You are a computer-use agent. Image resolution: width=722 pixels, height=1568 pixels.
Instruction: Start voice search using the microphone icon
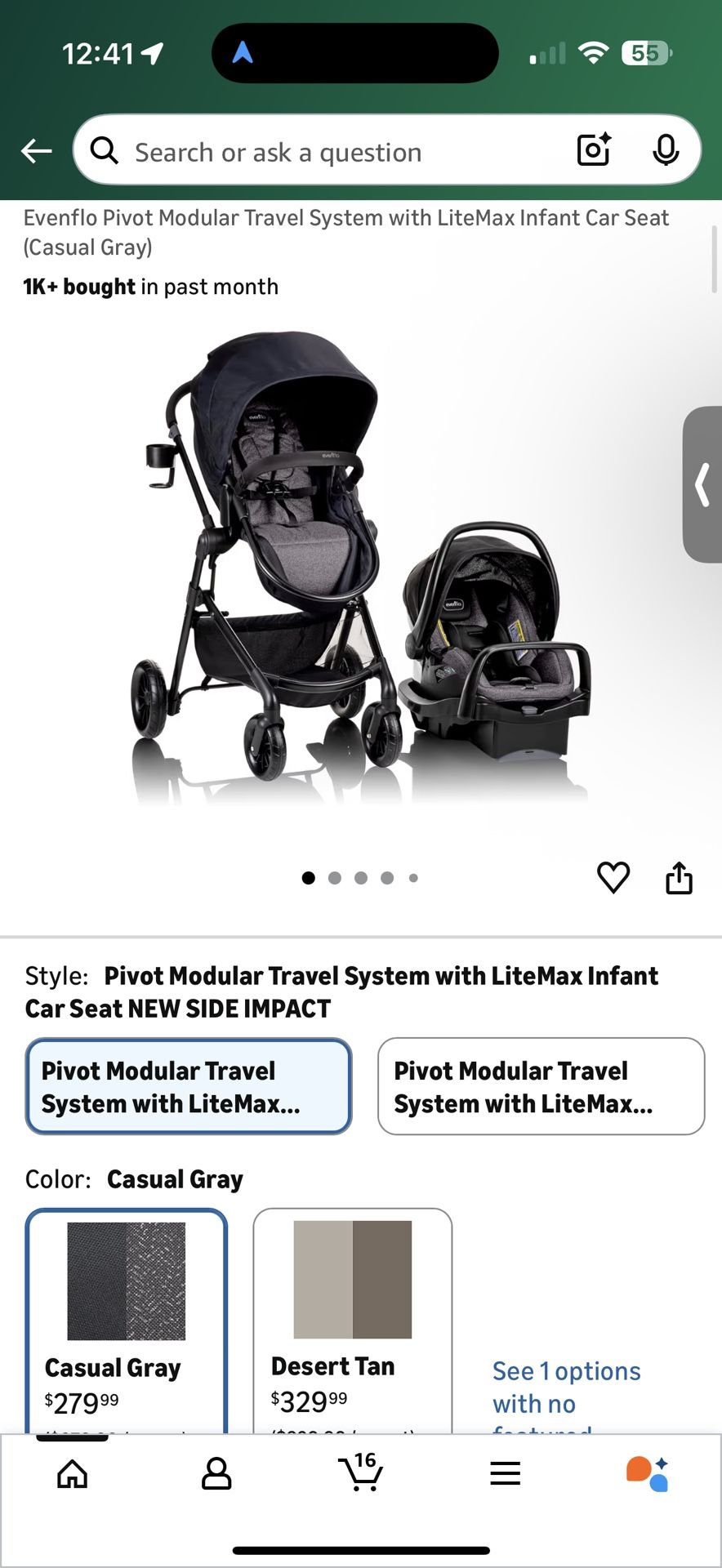(x=666, y=150)
